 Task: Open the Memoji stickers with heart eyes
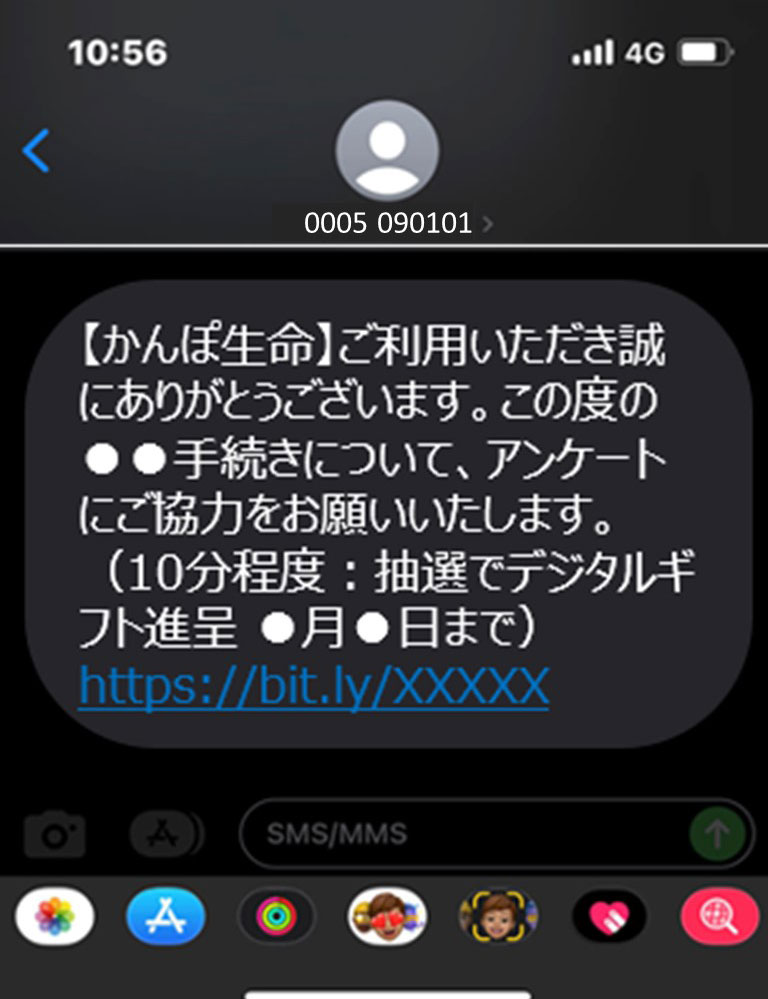387,917
